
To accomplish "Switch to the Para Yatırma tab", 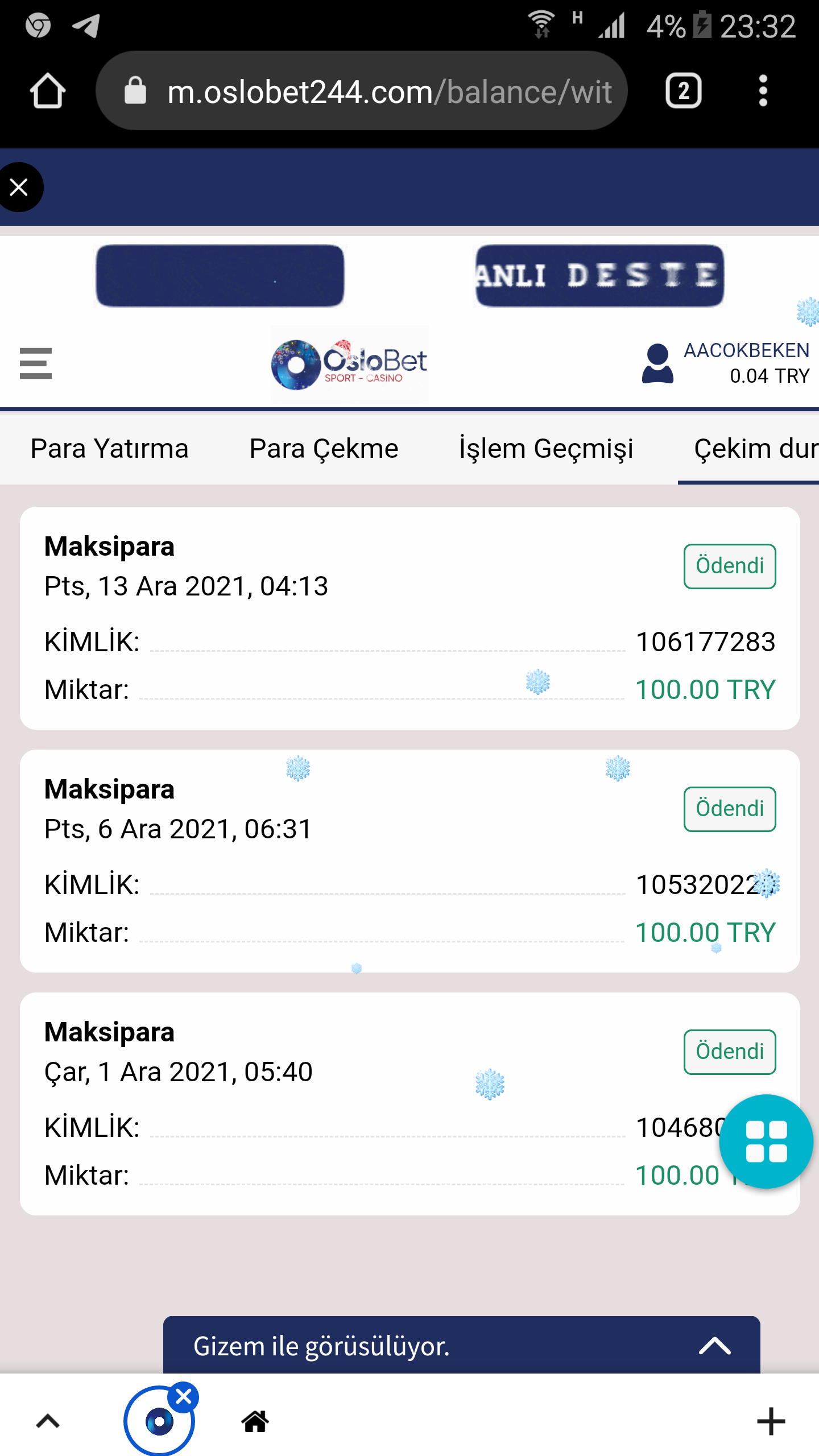I will 109,449.
